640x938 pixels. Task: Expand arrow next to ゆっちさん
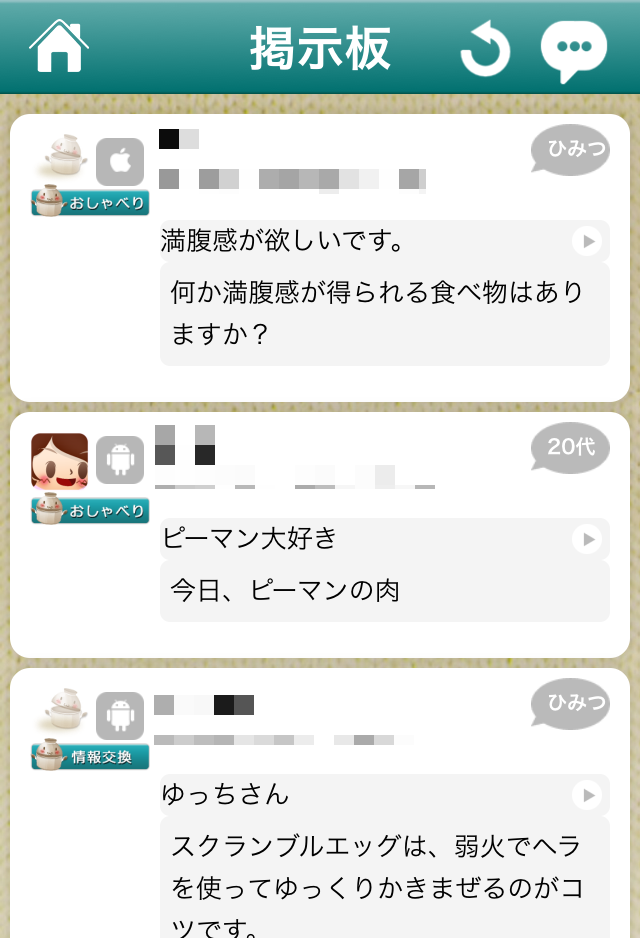[587, 795]
